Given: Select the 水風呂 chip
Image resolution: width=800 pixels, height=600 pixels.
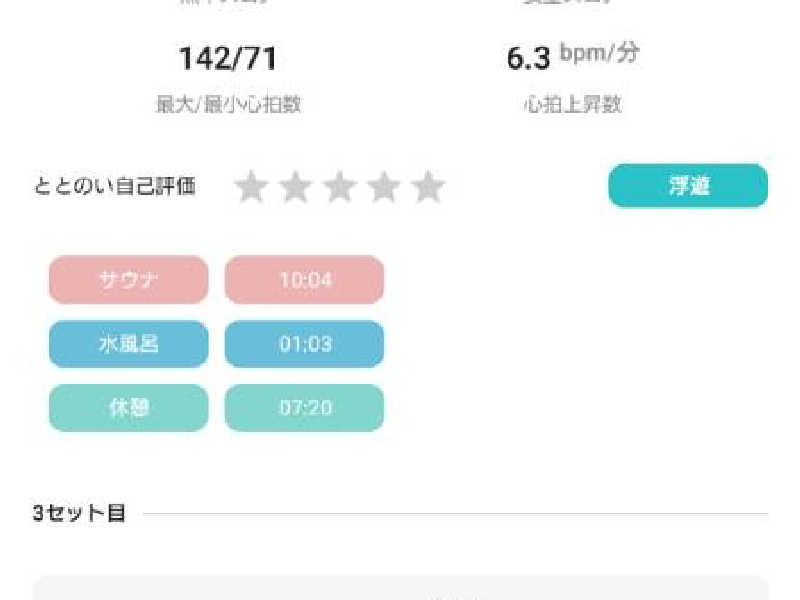Looking at the screenshot, I should point(129,344).
